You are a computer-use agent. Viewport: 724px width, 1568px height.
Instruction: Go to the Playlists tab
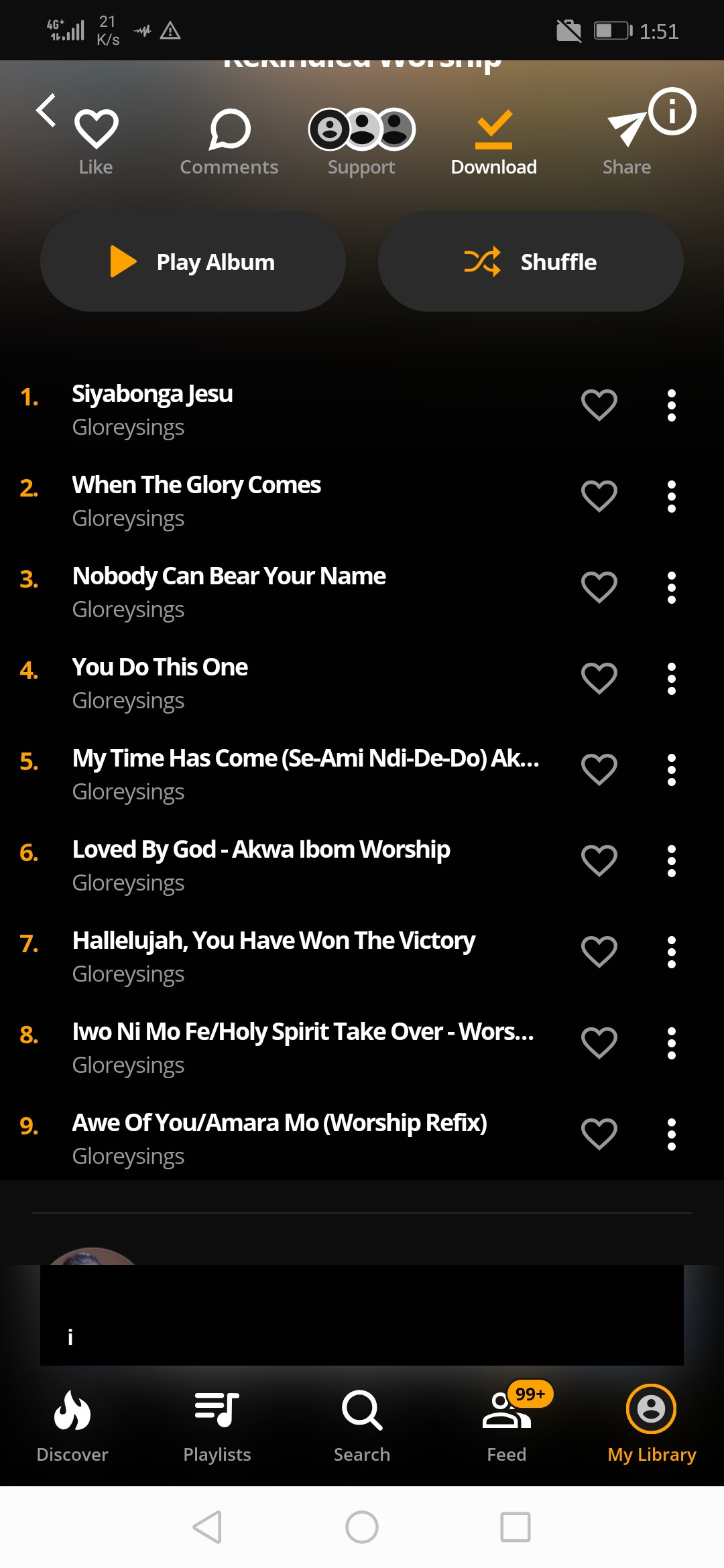coord(217,1425)
